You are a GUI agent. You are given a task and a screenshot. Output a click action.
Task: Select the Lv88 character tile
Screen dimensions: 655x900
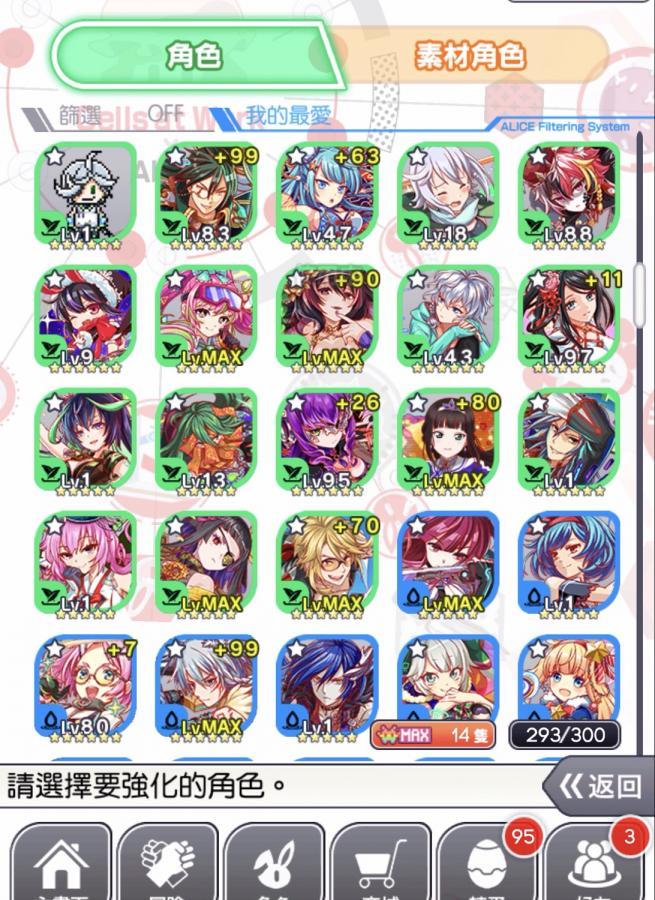[x=568, y=196]
